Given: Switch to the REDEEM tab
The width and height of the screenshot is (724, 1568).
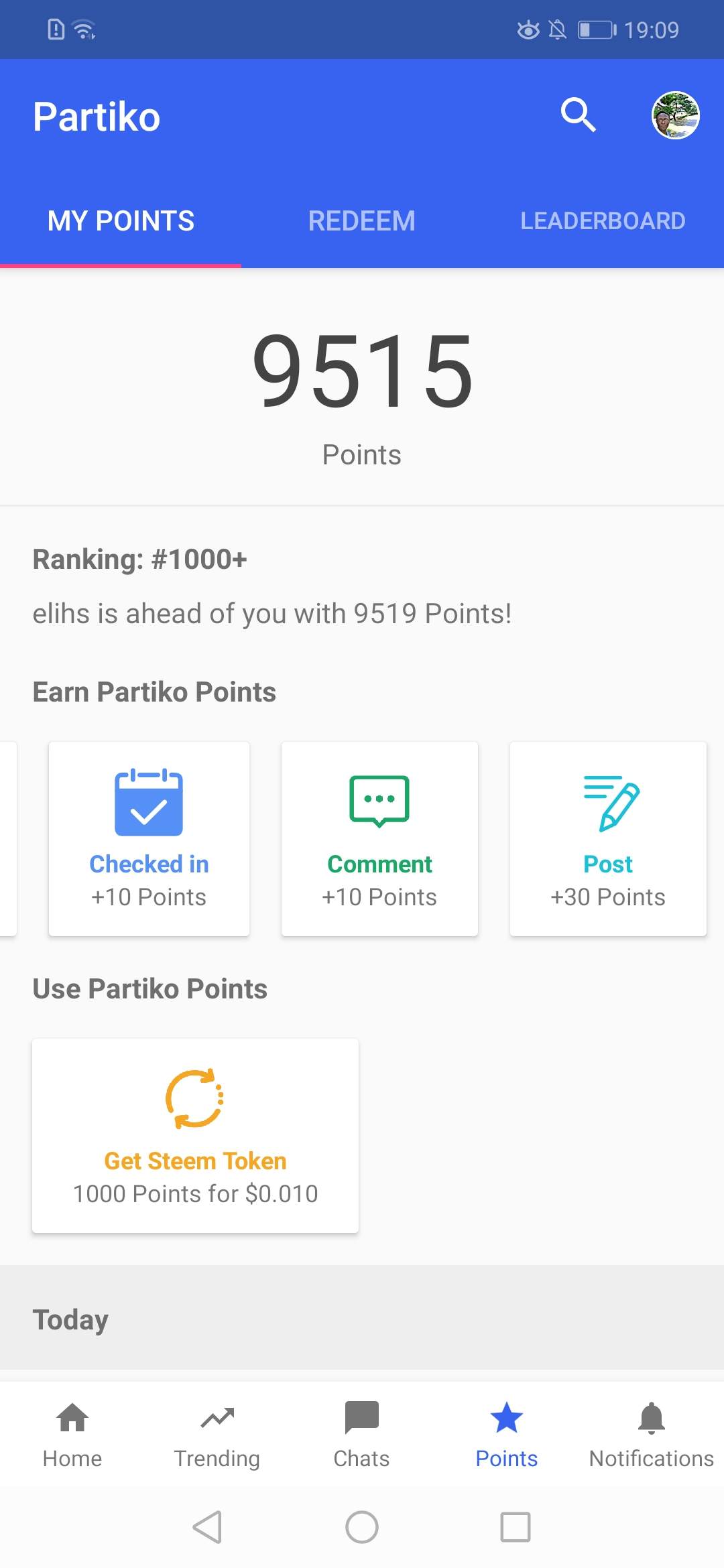Looking at the screenshot, I should [x=361, y=220].
